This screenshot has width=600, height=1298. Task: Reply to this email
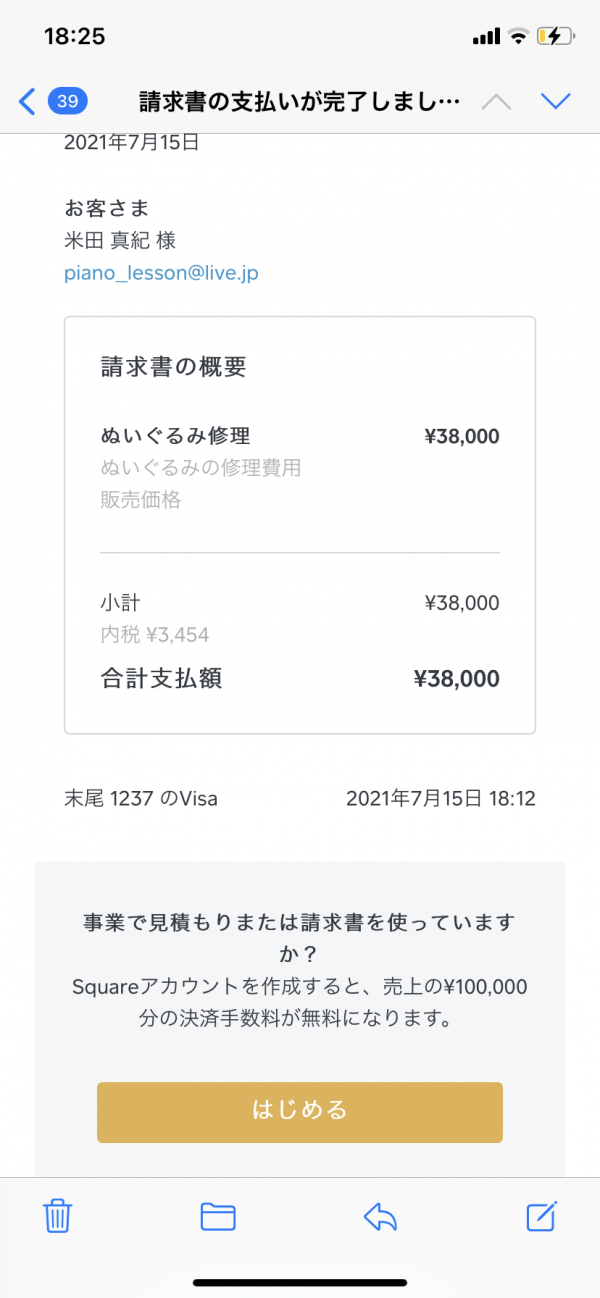(x=380, y=1216)
